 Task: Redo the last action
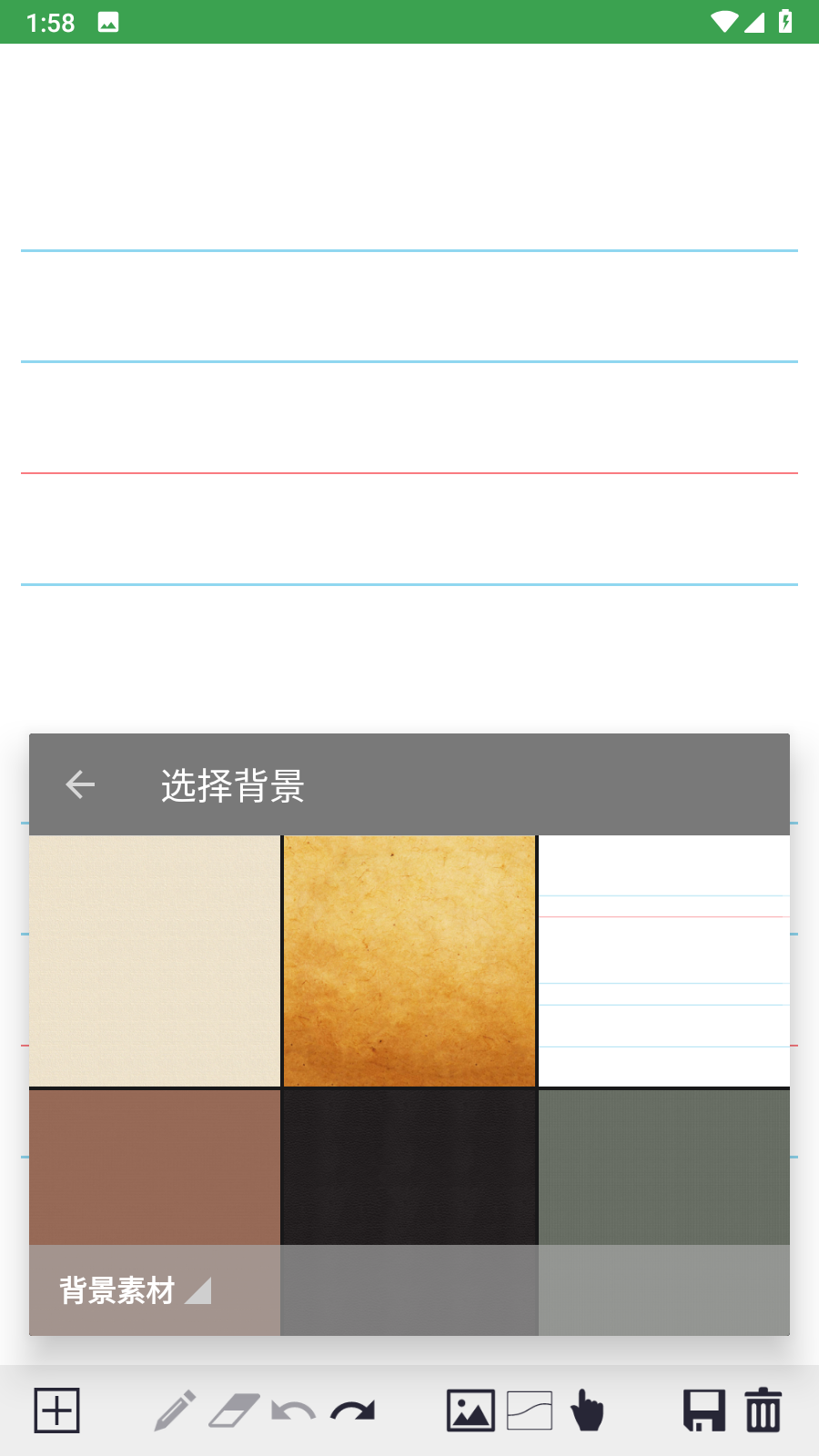tap(353, 1411)
